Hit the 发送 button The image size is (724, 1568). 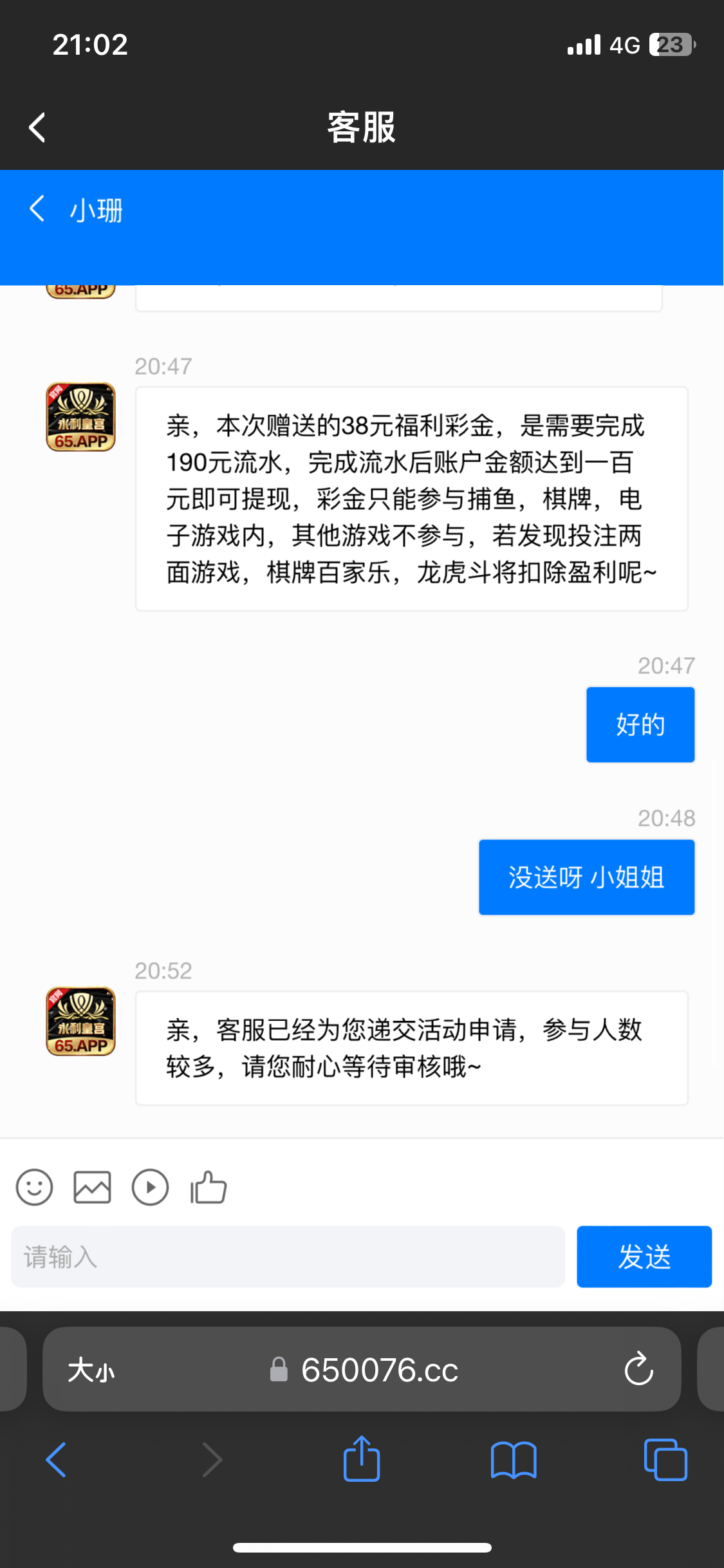pos(644,1256)
